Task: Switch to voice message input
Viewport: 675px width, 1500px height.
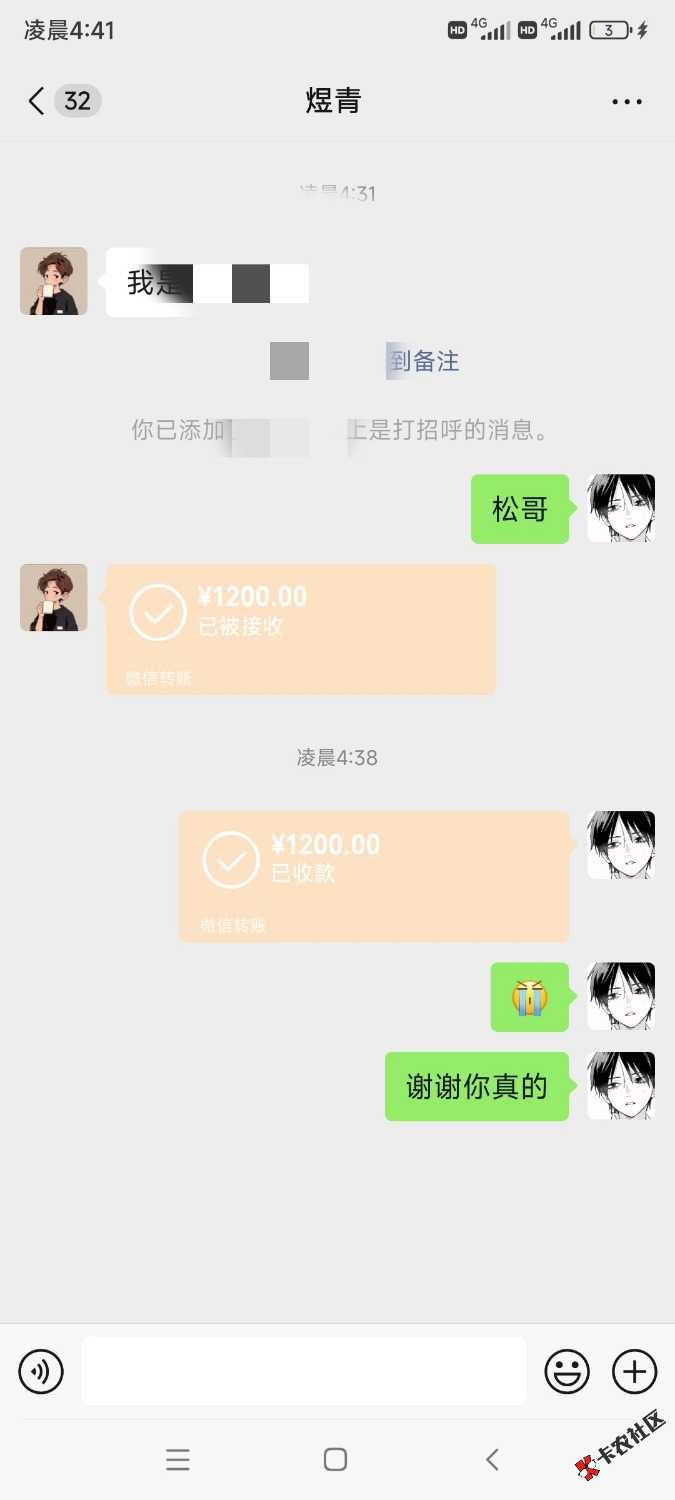Action: [x=41, y=1371]
